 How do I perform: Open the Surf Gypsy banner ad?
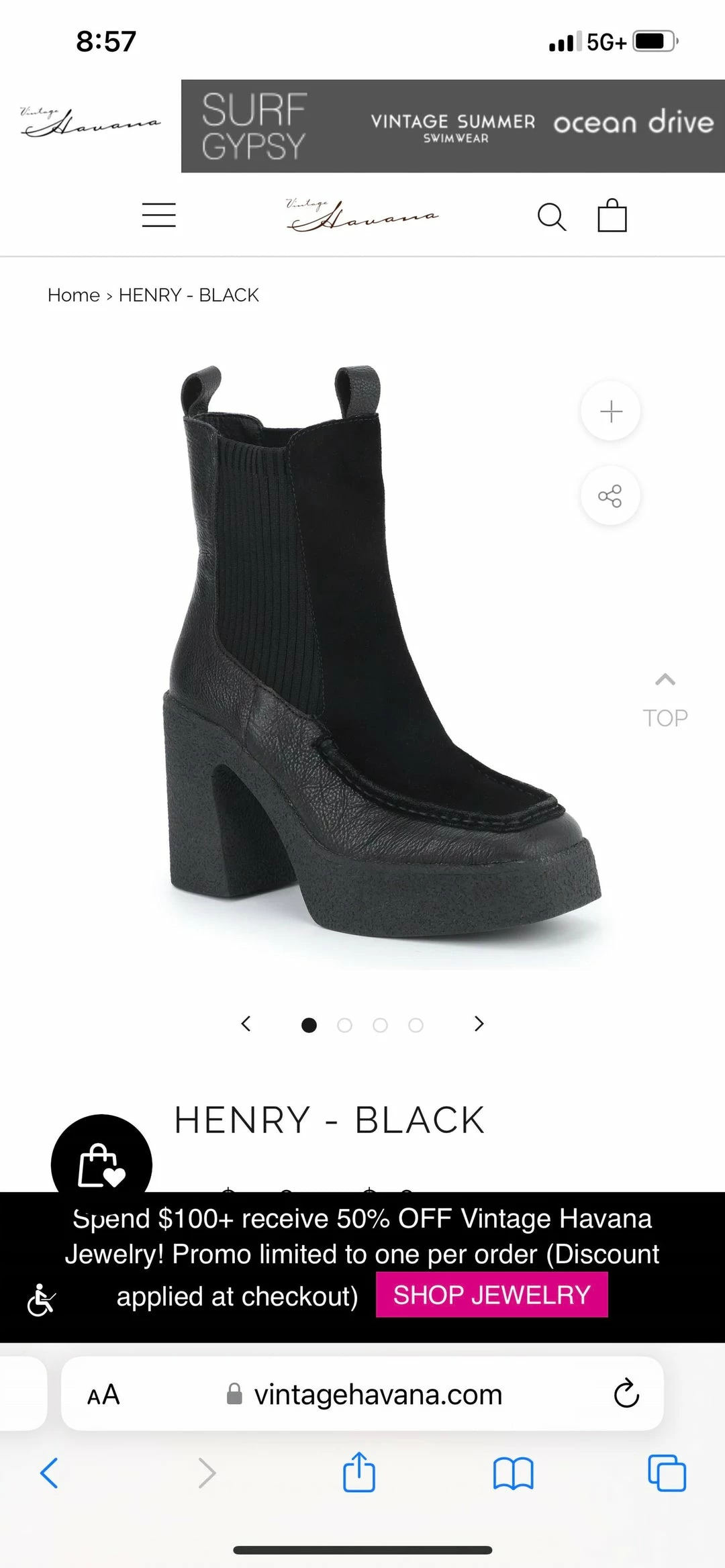click(x=255, y=126)
